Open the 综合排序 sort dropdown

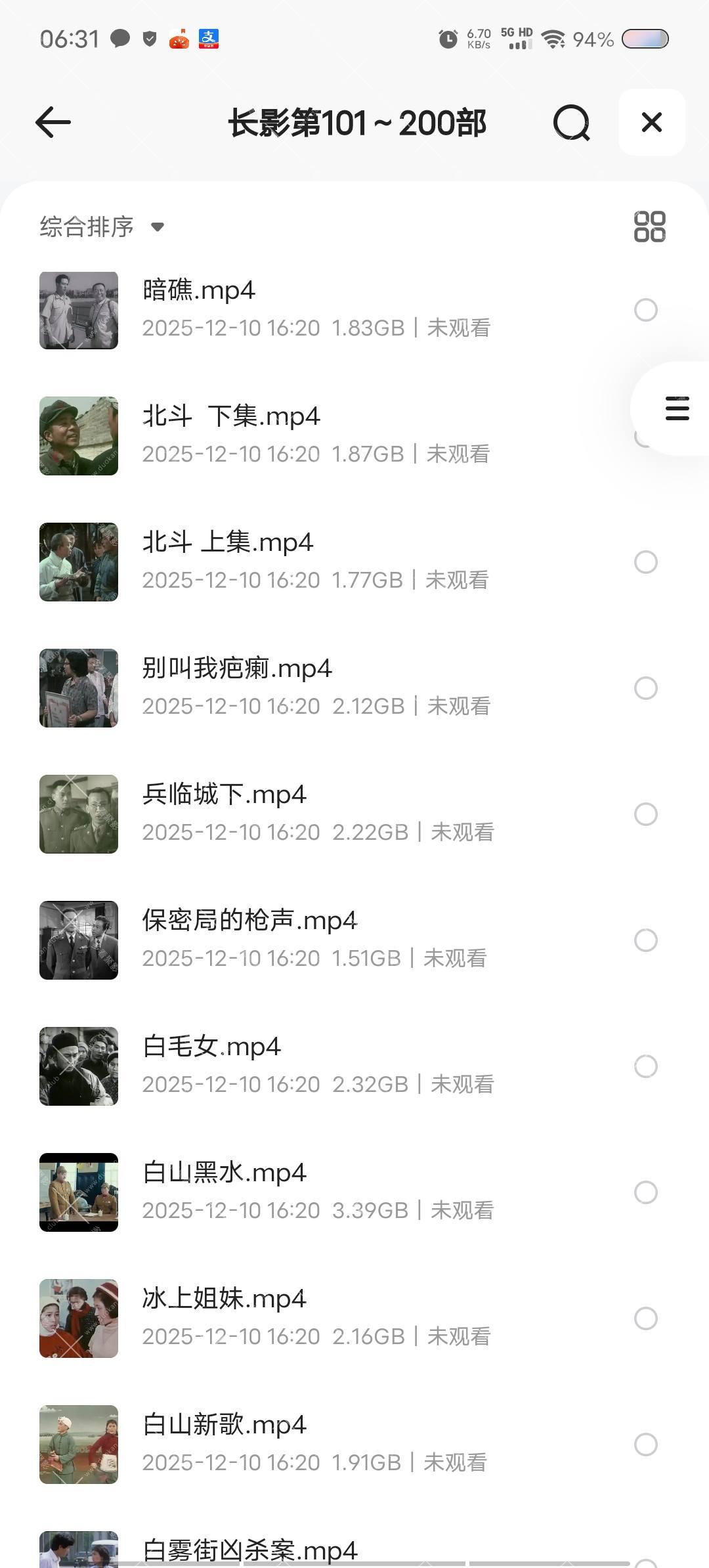(x=85, y=227)
